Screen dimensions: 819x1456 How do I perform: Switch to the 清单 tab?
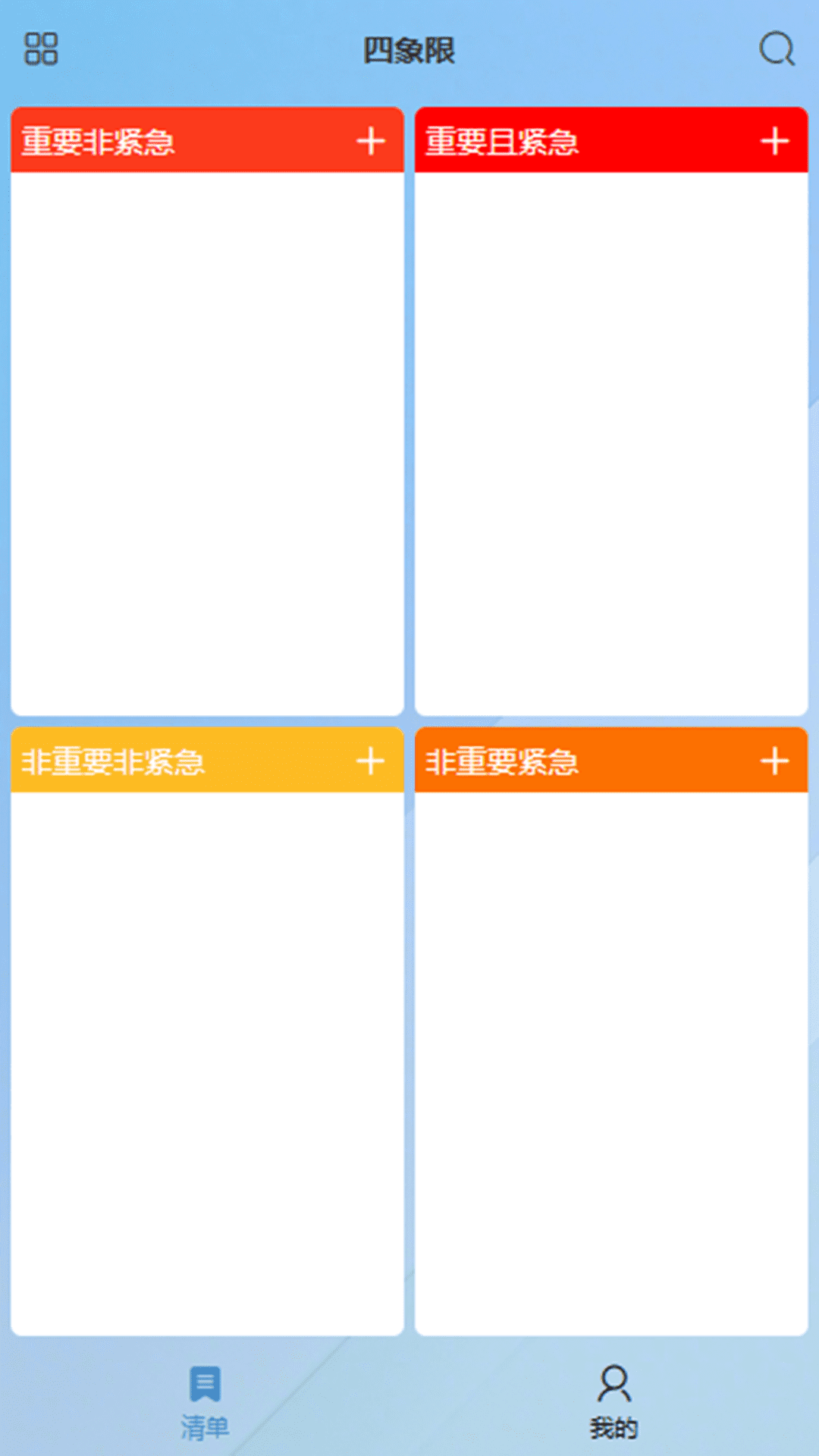point(205,1403)
